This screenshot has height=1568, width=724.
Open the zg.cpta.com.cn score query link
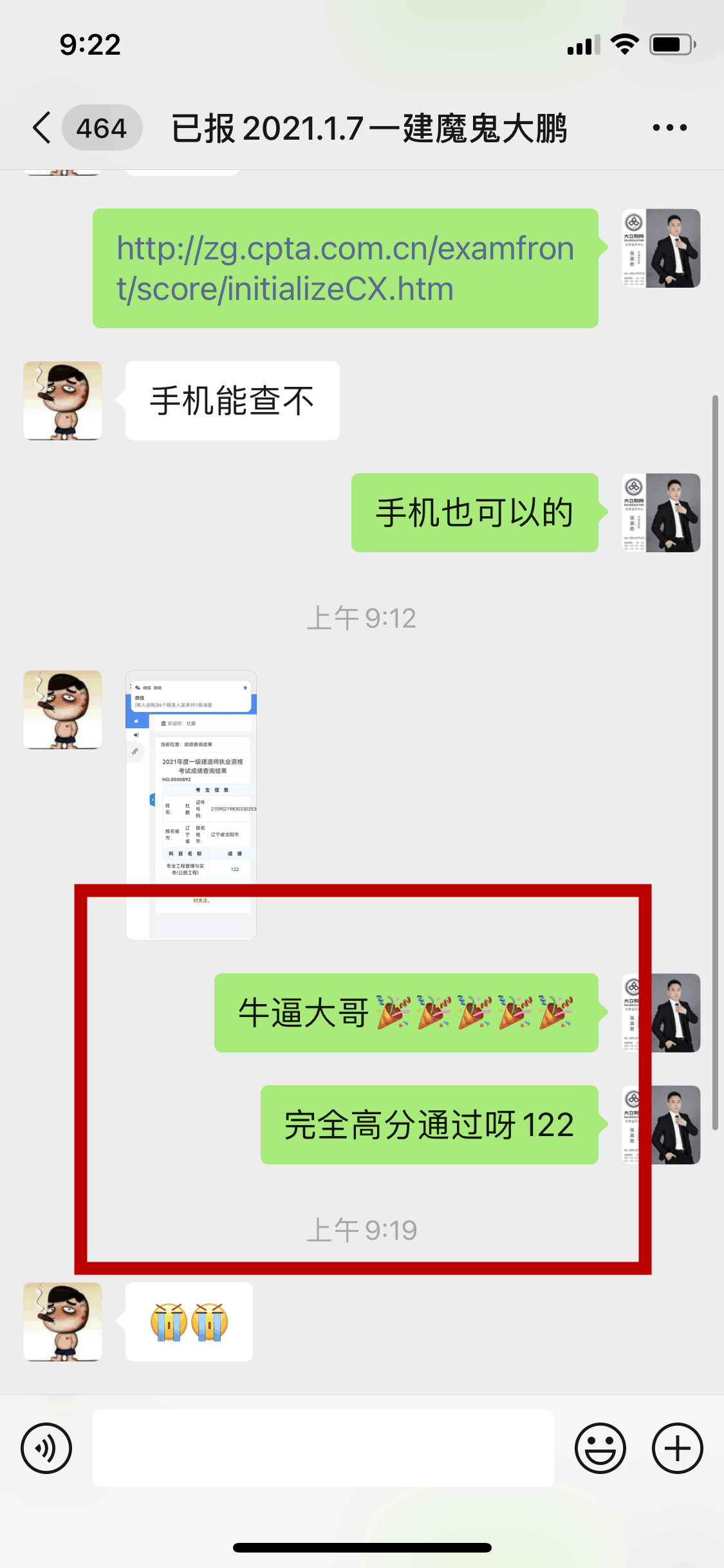[x=345, y=268]
